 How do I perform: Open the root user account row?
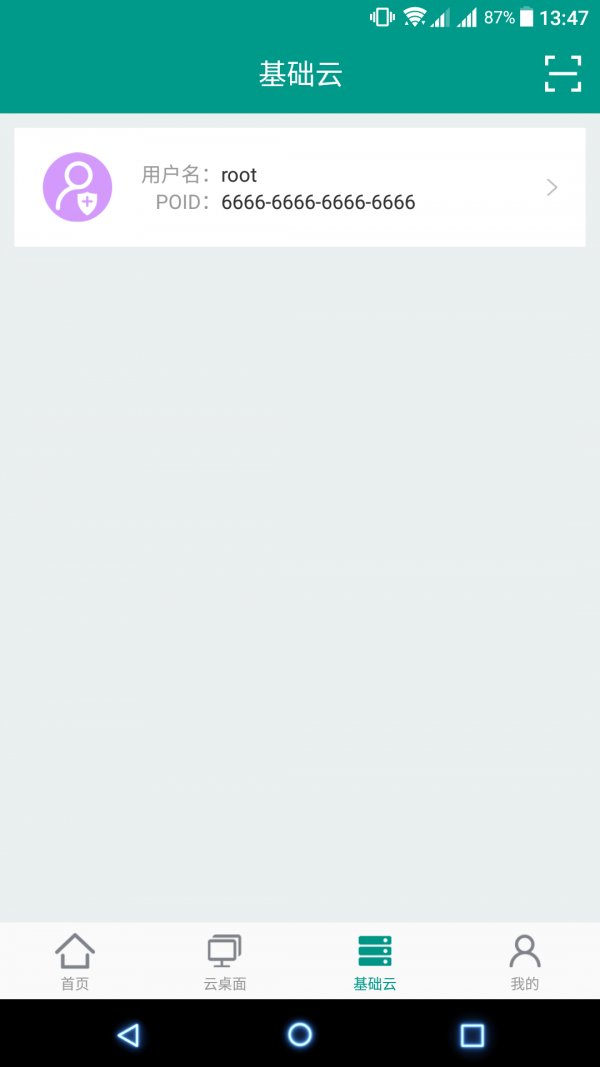[300, 188]
